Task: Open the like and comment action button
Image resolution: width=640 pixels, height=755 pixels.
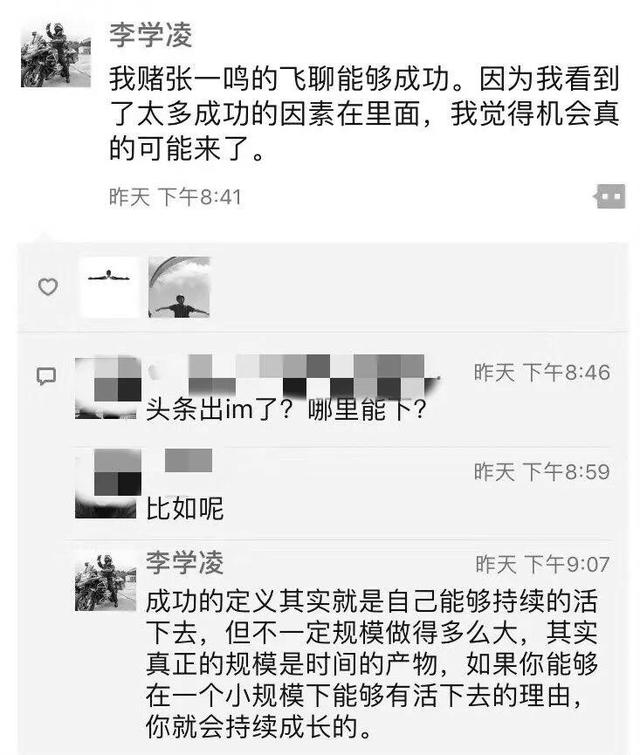Action: tap(609, 197)
